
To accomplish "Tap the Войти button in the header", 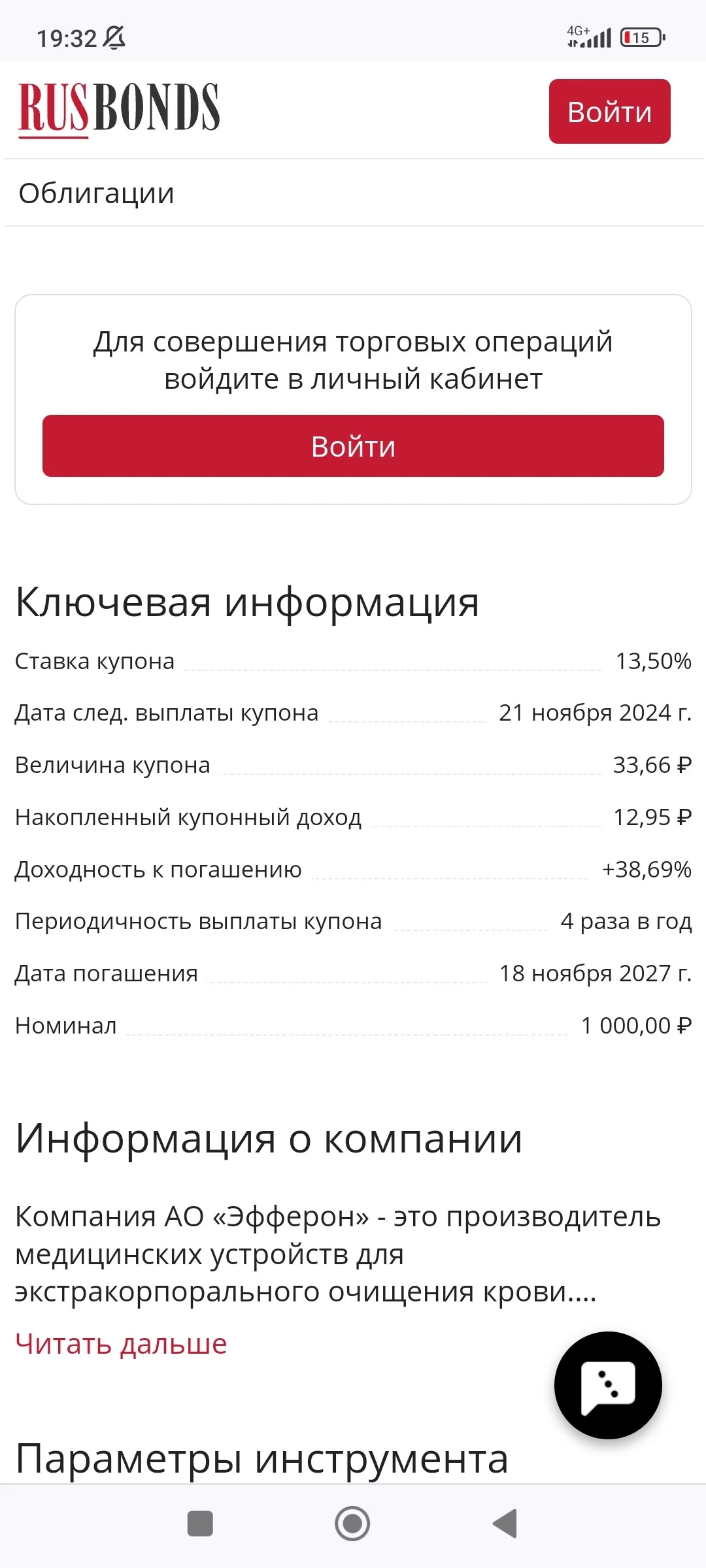I will click(609, 112).
